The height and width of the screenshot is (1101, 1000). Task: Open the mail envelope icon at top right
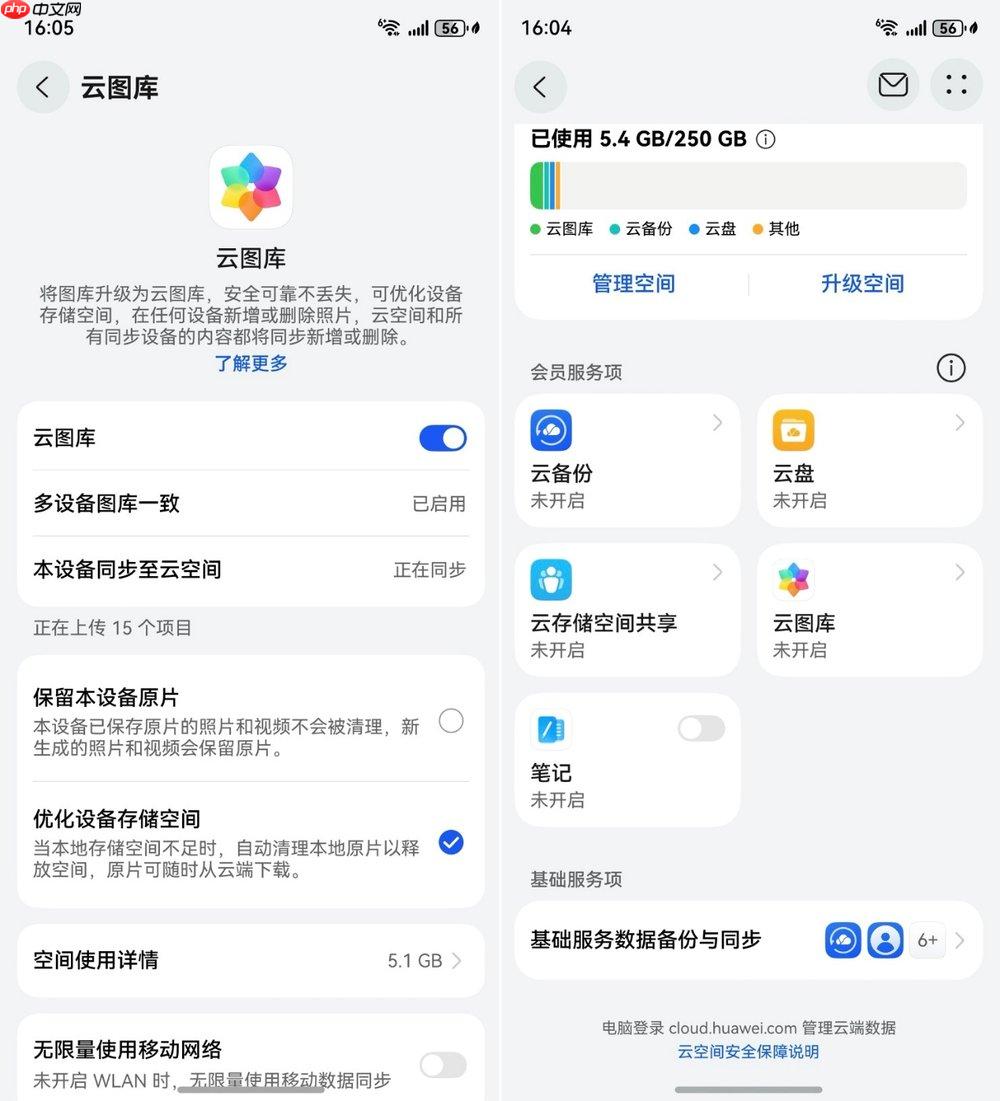893,84
